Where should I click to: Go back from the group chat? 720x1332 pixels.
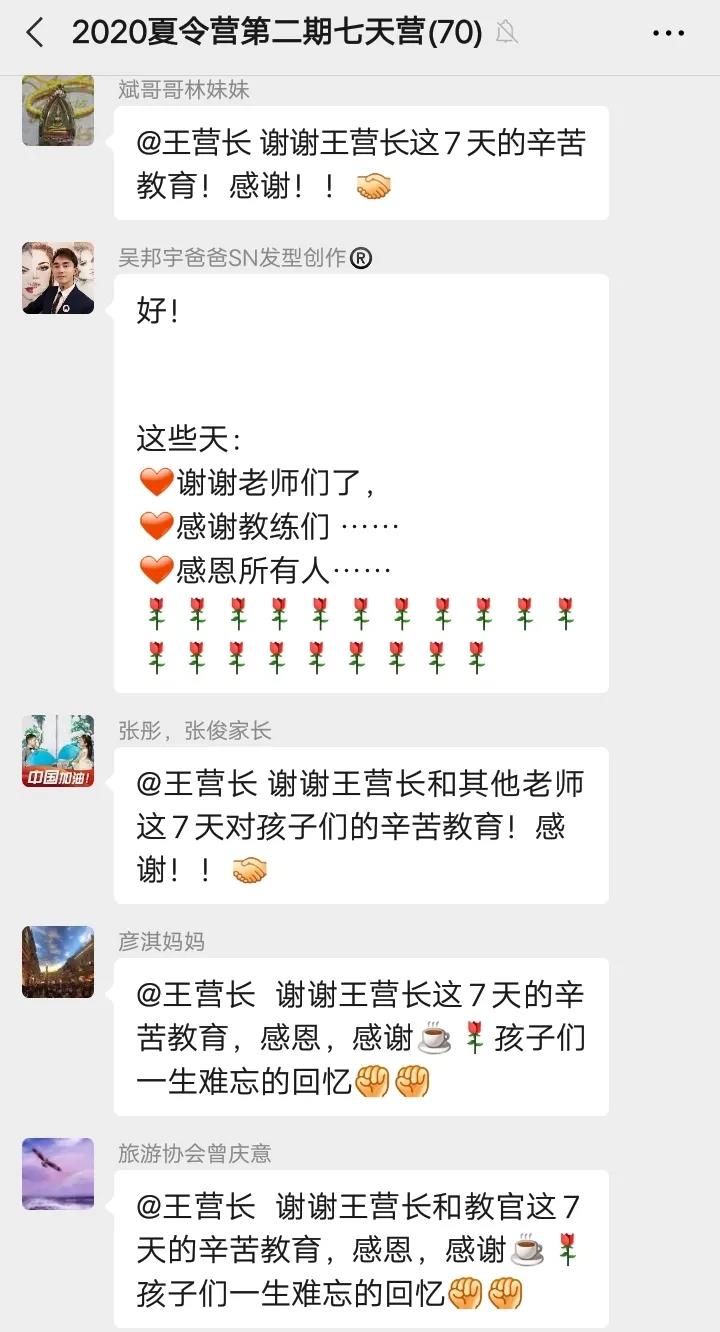(x=35, y=33)
